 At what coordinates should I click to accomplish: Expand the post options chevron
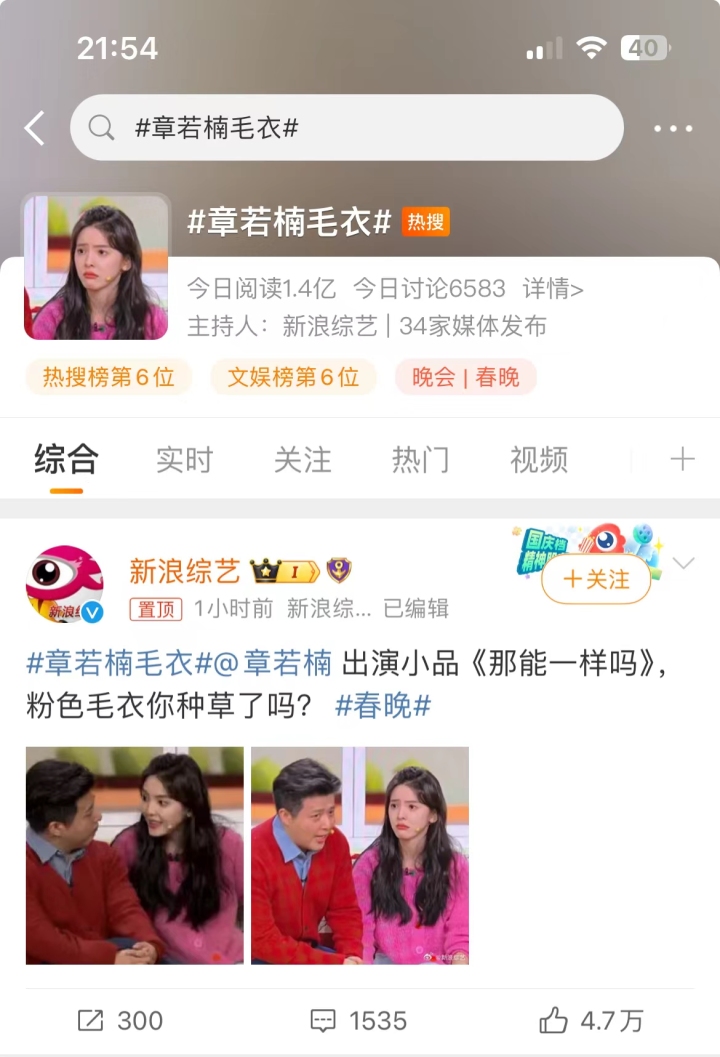[684, 564]
